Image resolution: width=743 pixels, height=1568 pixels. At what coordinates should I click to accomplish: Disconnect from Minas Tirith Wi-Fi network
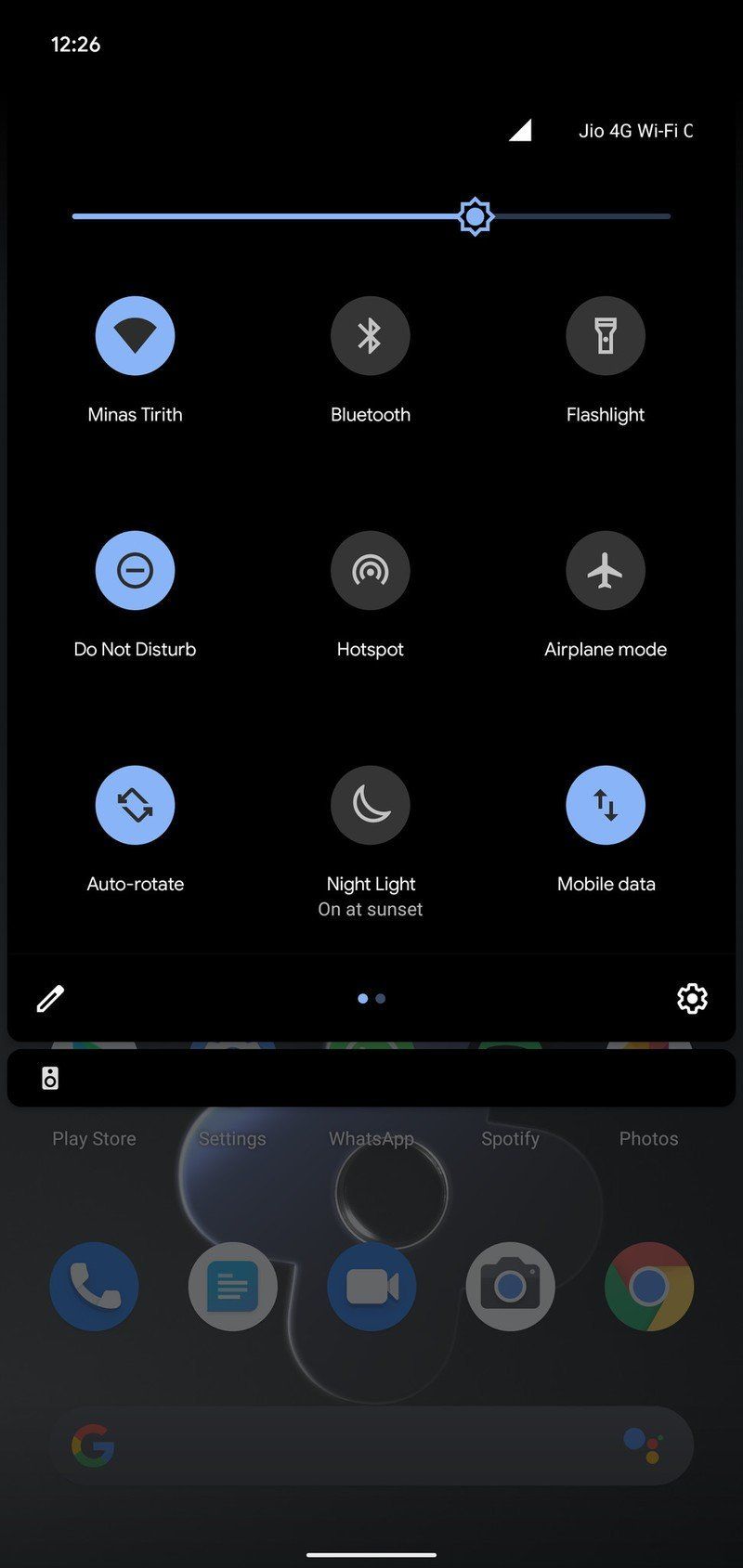135,335
